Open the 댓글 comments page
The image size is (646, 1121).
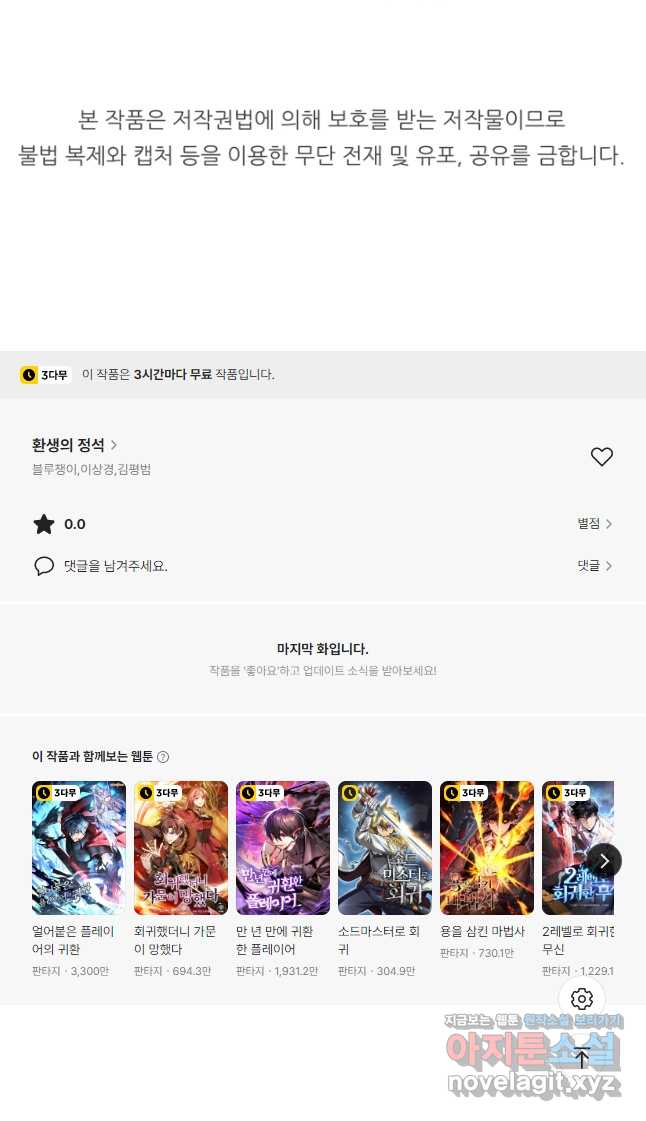594,566
